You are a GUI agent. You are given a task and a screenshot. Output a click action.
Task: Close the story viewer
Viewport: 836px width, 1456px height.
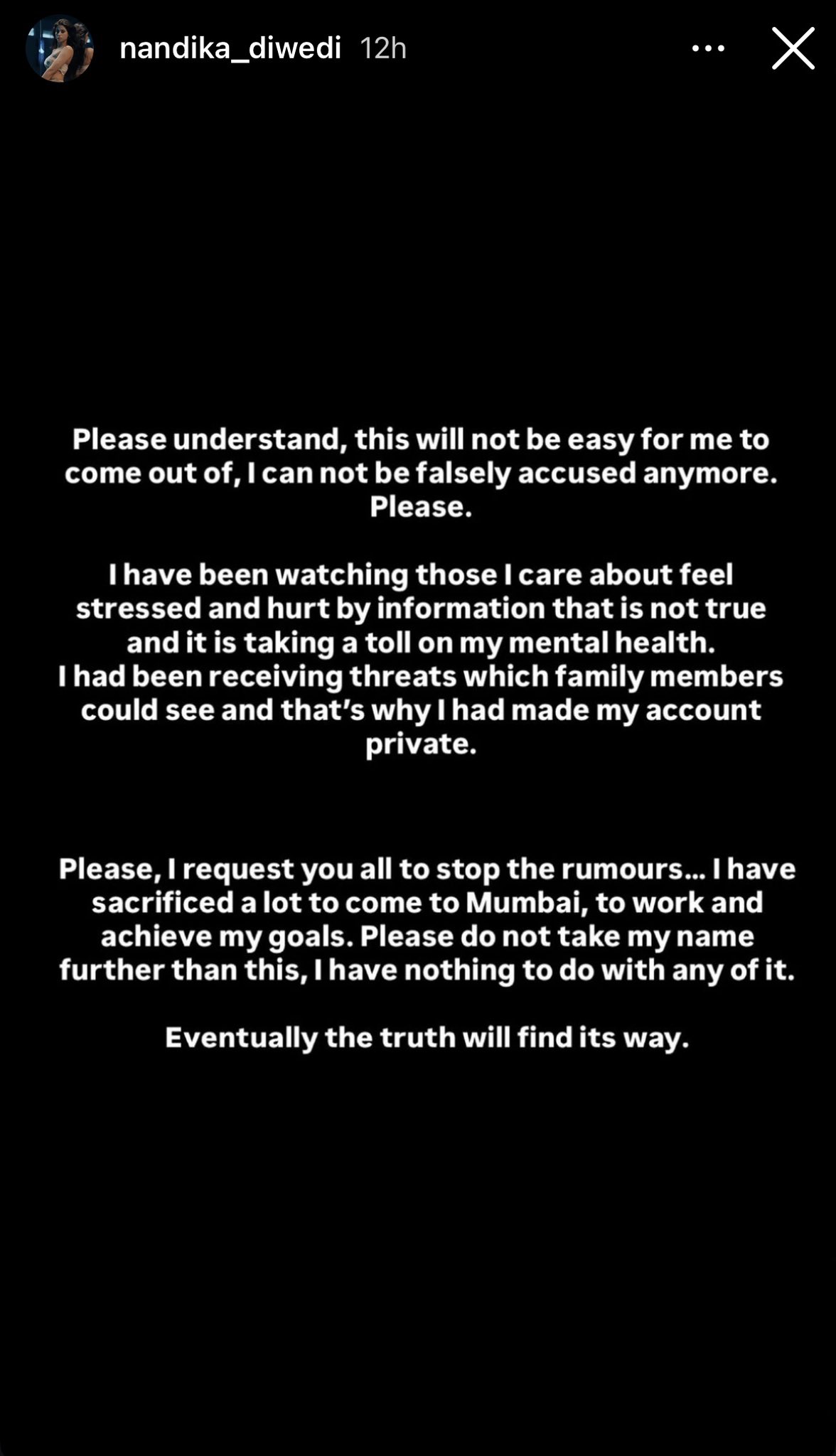(793, 48)
